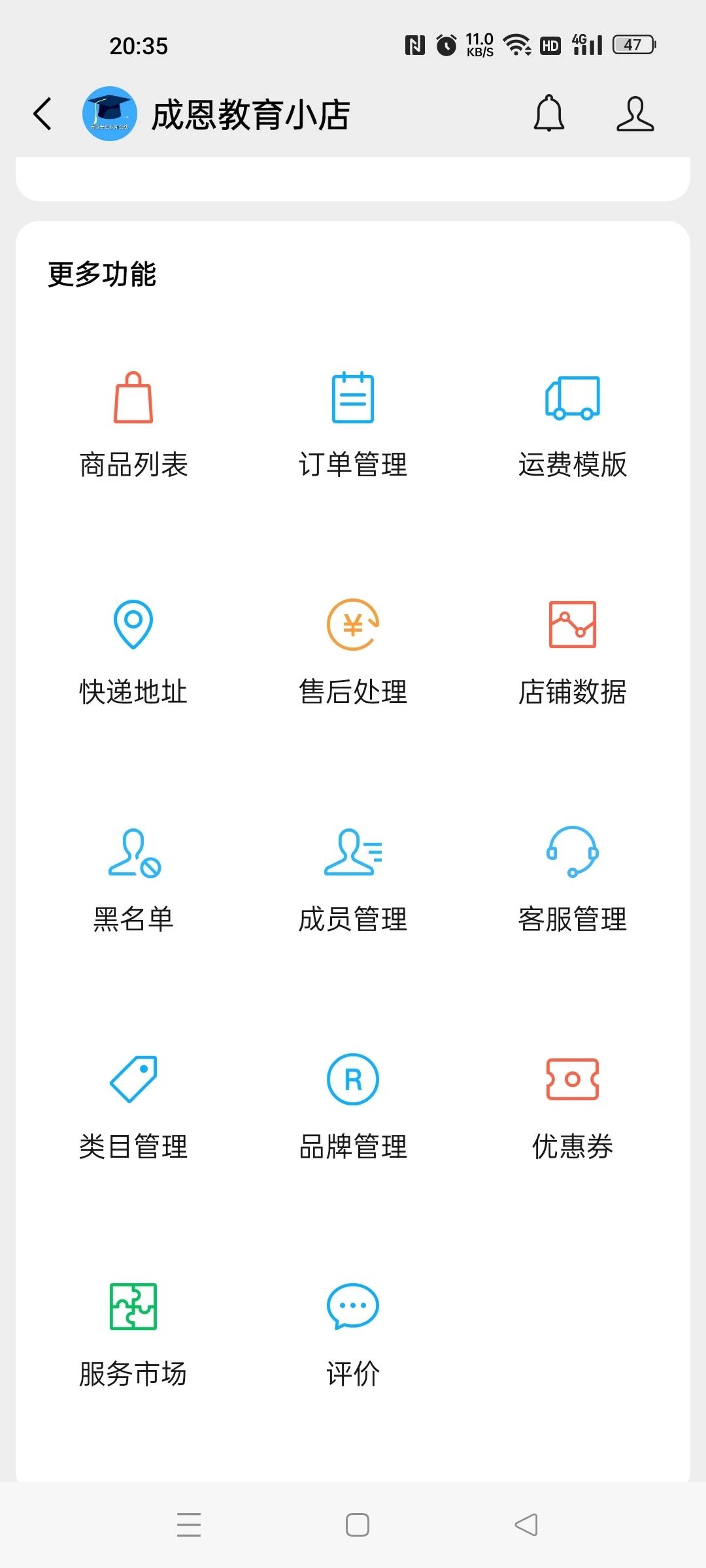Open 订单管理 order management

(x=353, y=425)
